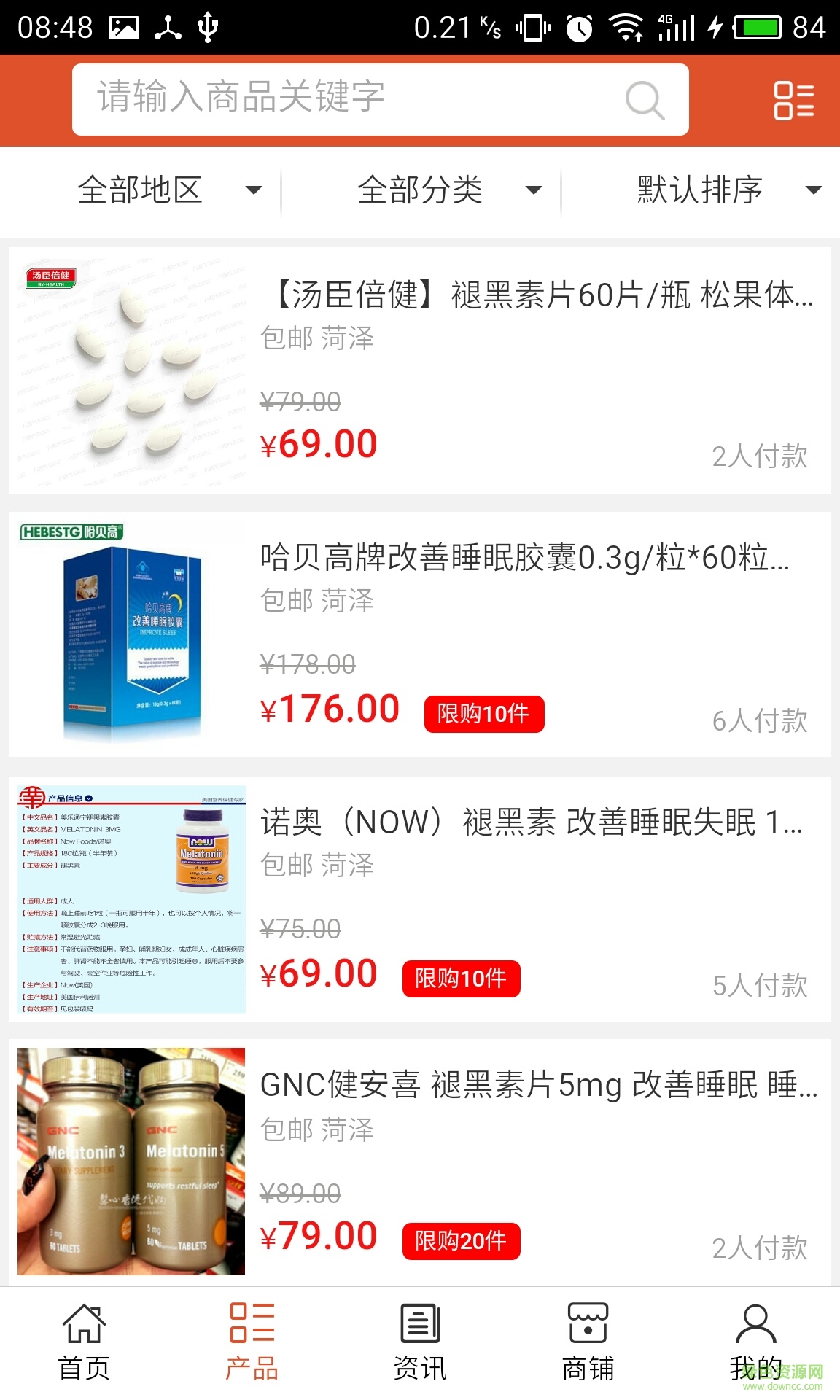Viewport: 840px width, 1400px height.
Task: Select the 限购20件 badge on GNC product
Action: [x=462, y=1240]
